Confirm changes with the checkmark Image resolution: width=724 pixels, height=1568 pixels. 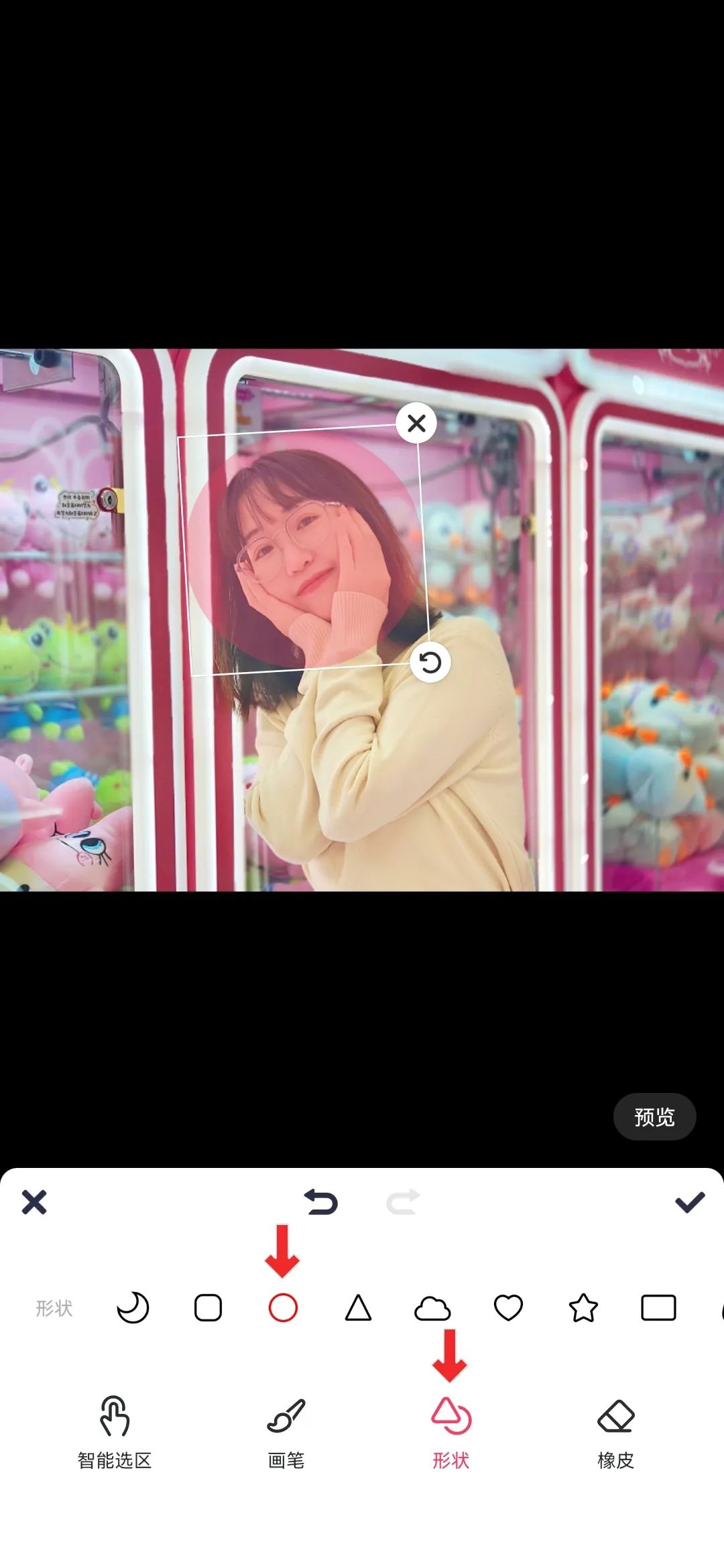click(x=690, y=1202)
